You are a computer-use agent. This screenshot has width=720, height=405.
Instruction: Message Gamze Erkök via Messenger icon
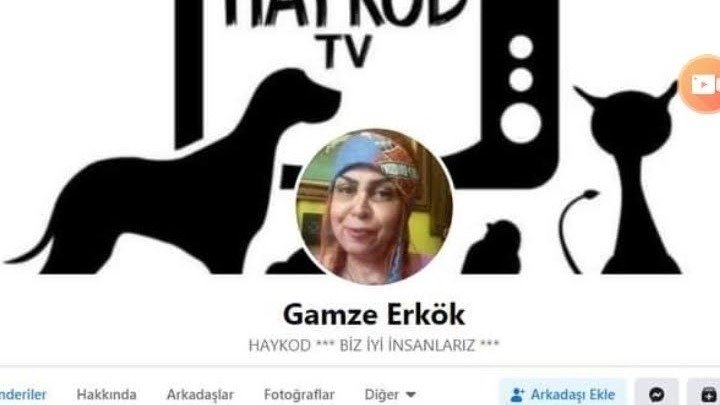pyautogui.click(x=656, y=394)
